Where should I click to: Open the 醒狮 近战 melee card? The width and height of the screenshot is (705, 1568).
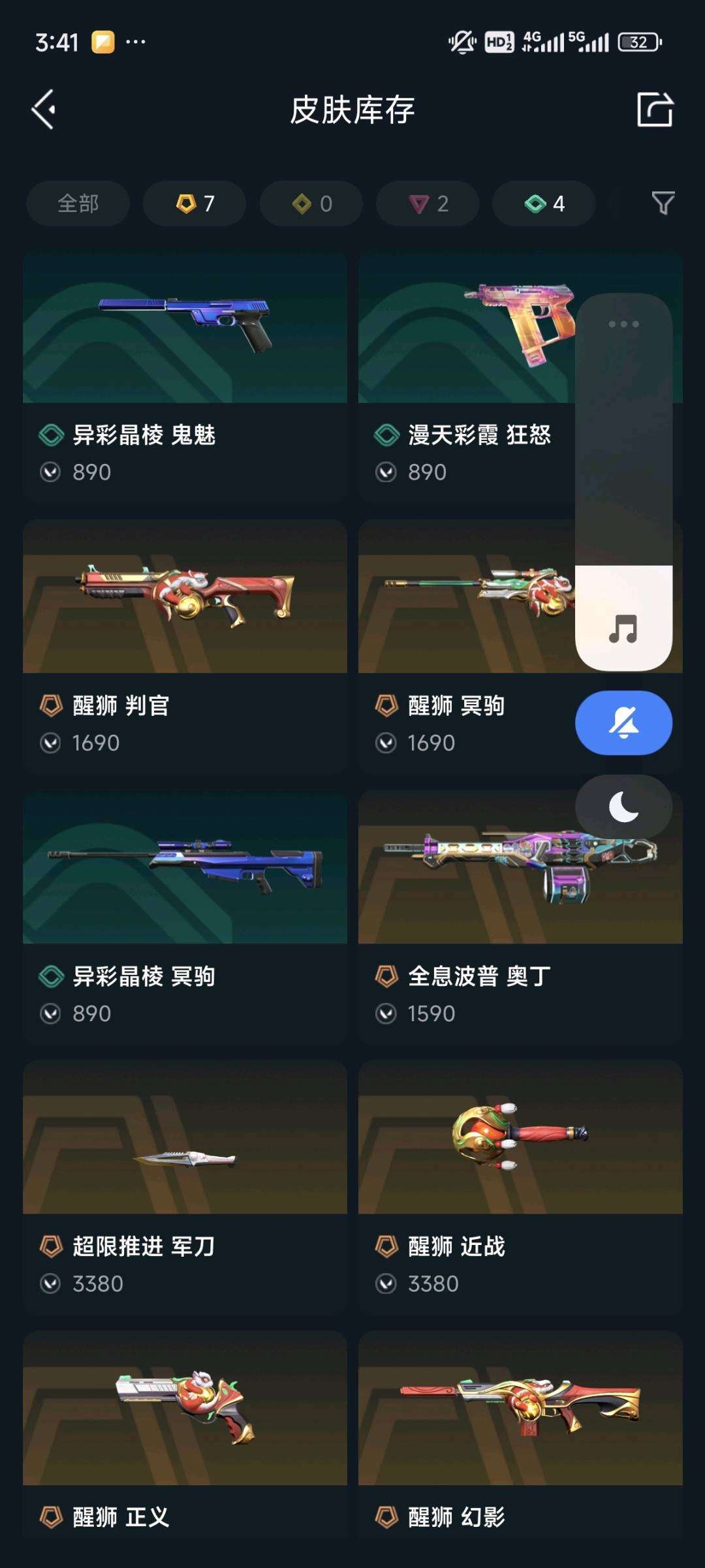coord(520,1188)
